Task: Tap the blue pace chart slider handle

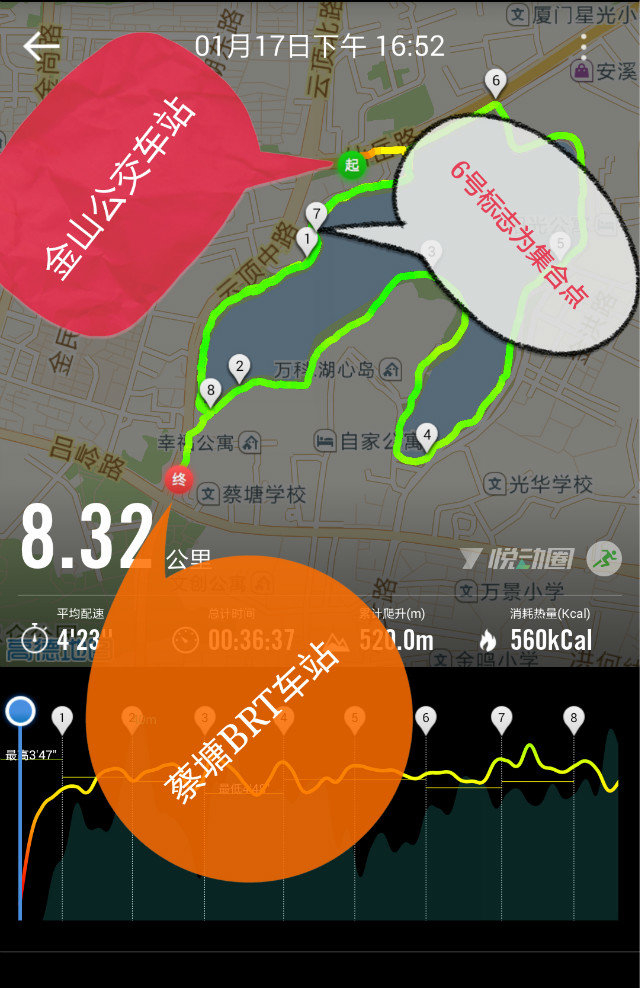Action: pos(20,711)
